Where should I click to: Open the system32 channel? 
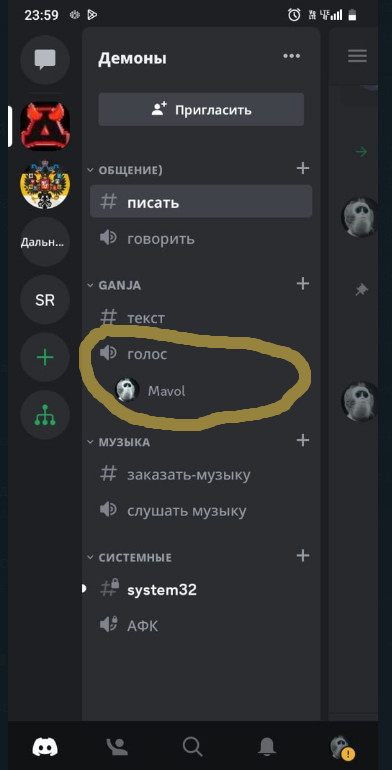point(201,590)
